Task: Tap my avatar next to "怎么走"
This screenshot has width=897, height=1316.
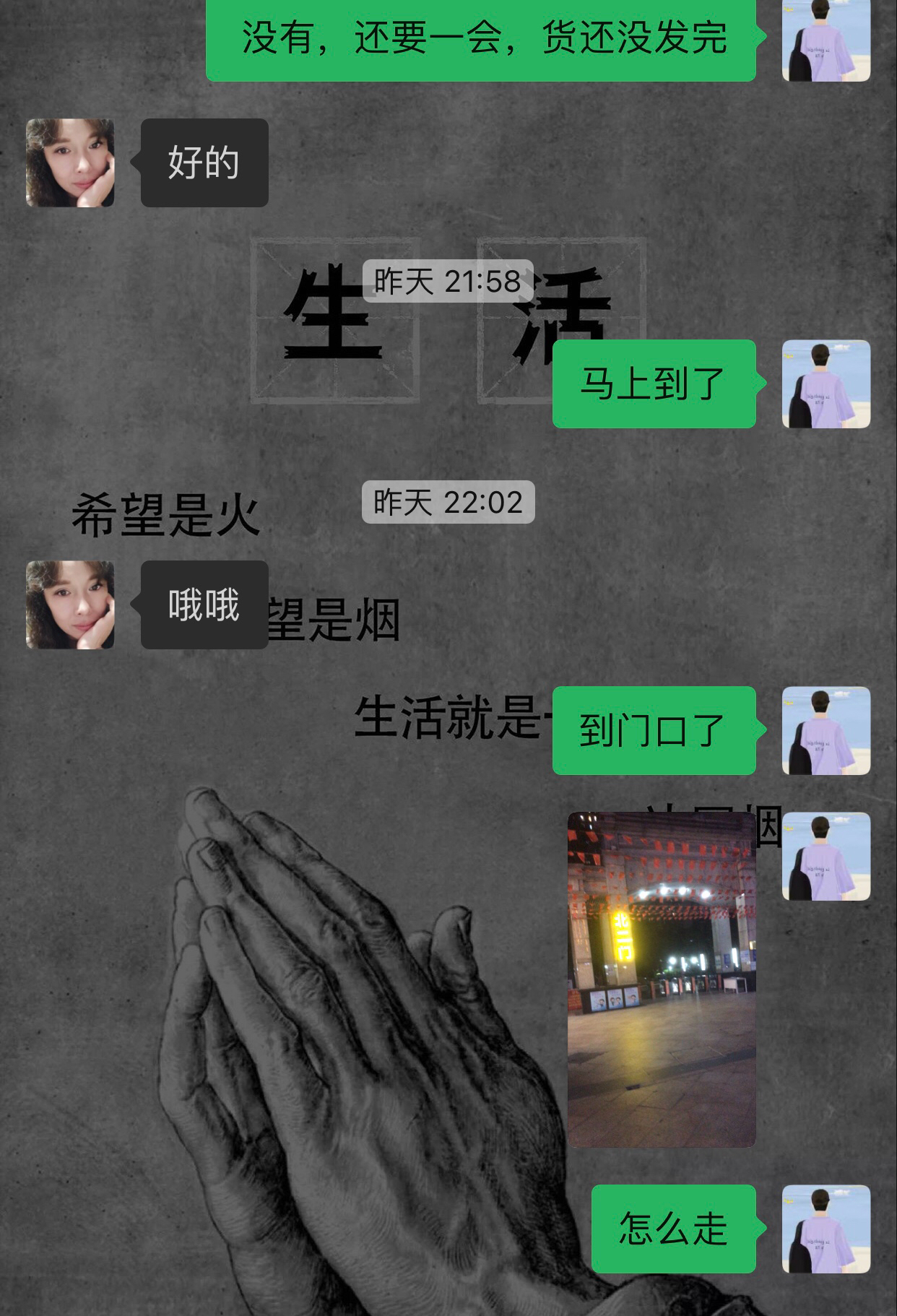Action: [825, 1229]
